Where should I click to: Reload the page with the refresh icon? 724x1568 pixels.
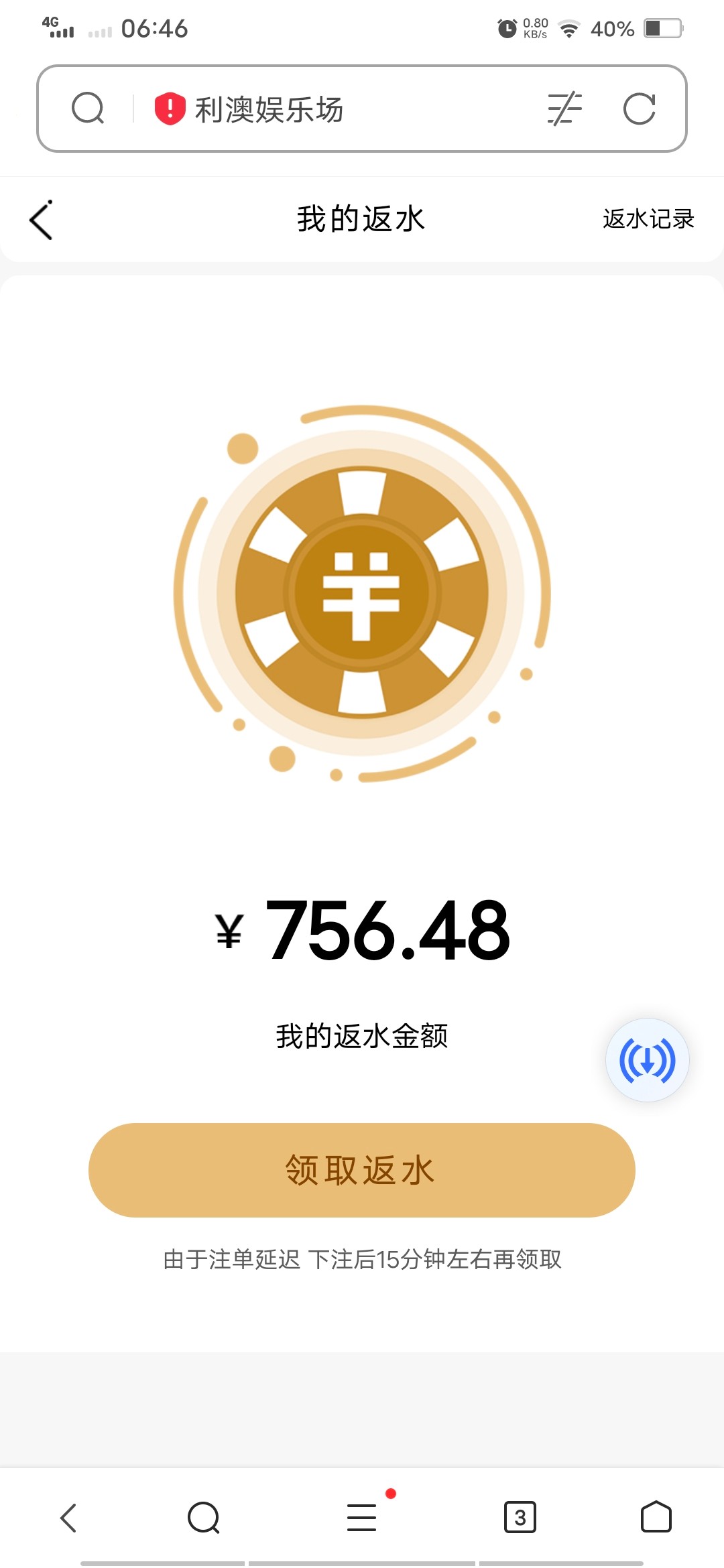click(x=639, y=109)
